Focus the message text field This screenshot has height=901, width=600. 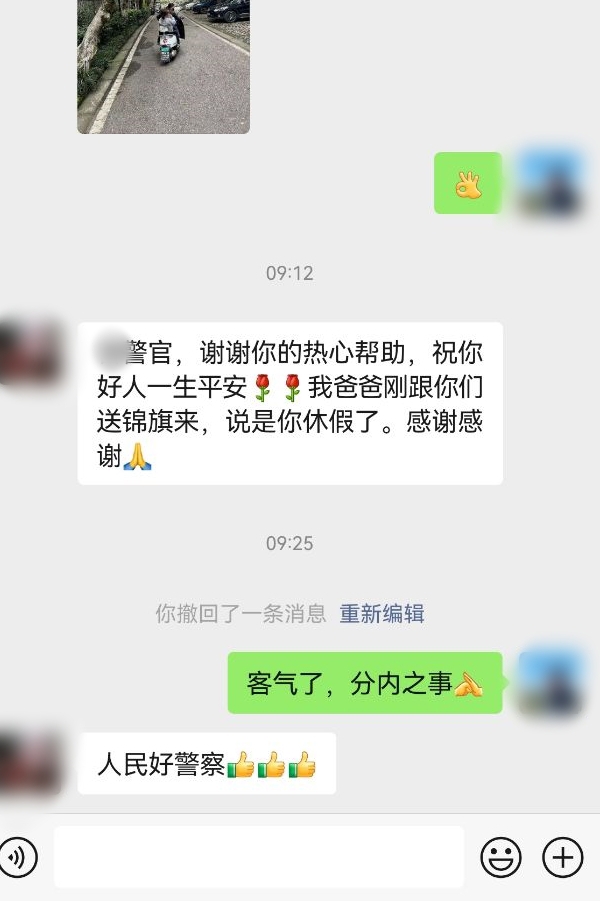[259, 857]
